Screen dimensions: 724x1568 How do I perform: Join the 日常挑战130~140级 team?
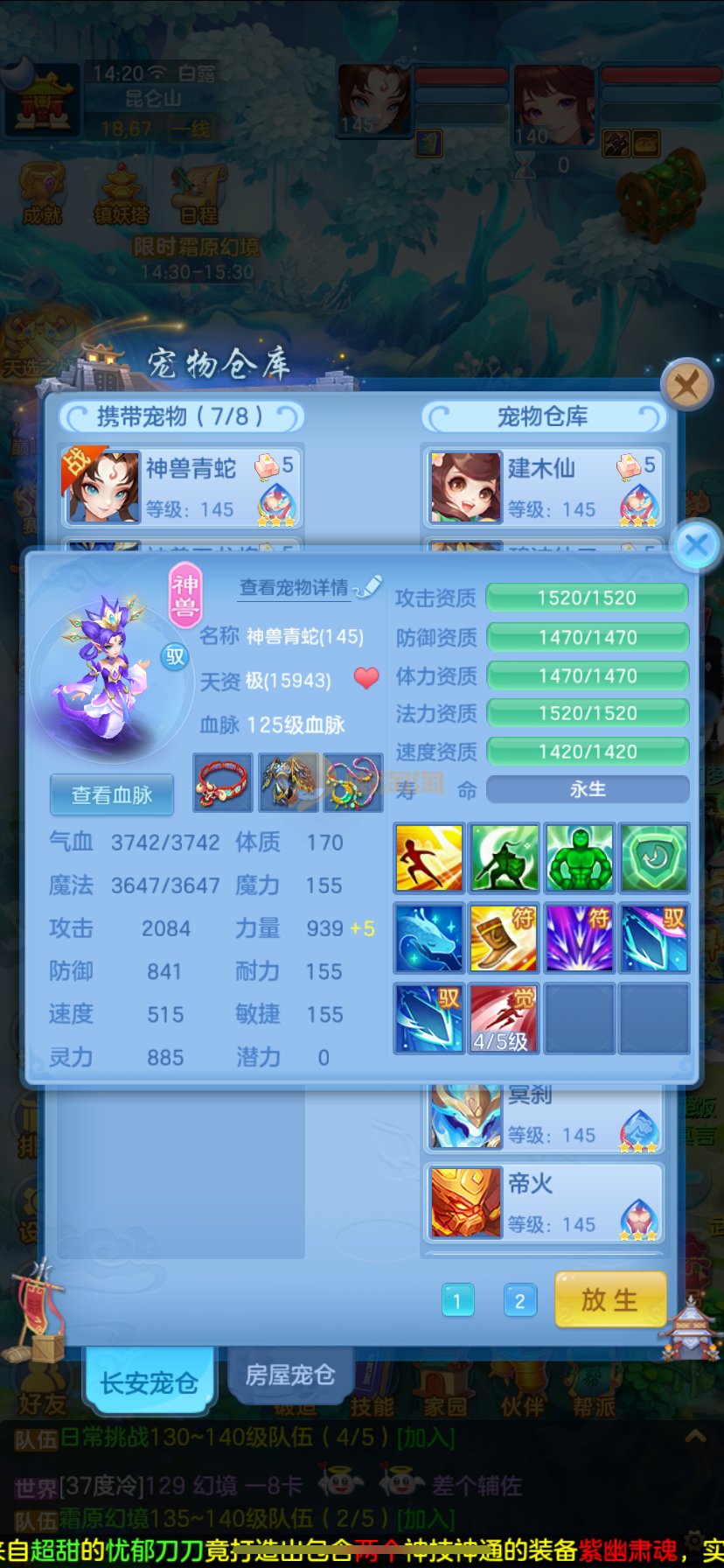pos(426,1438)
